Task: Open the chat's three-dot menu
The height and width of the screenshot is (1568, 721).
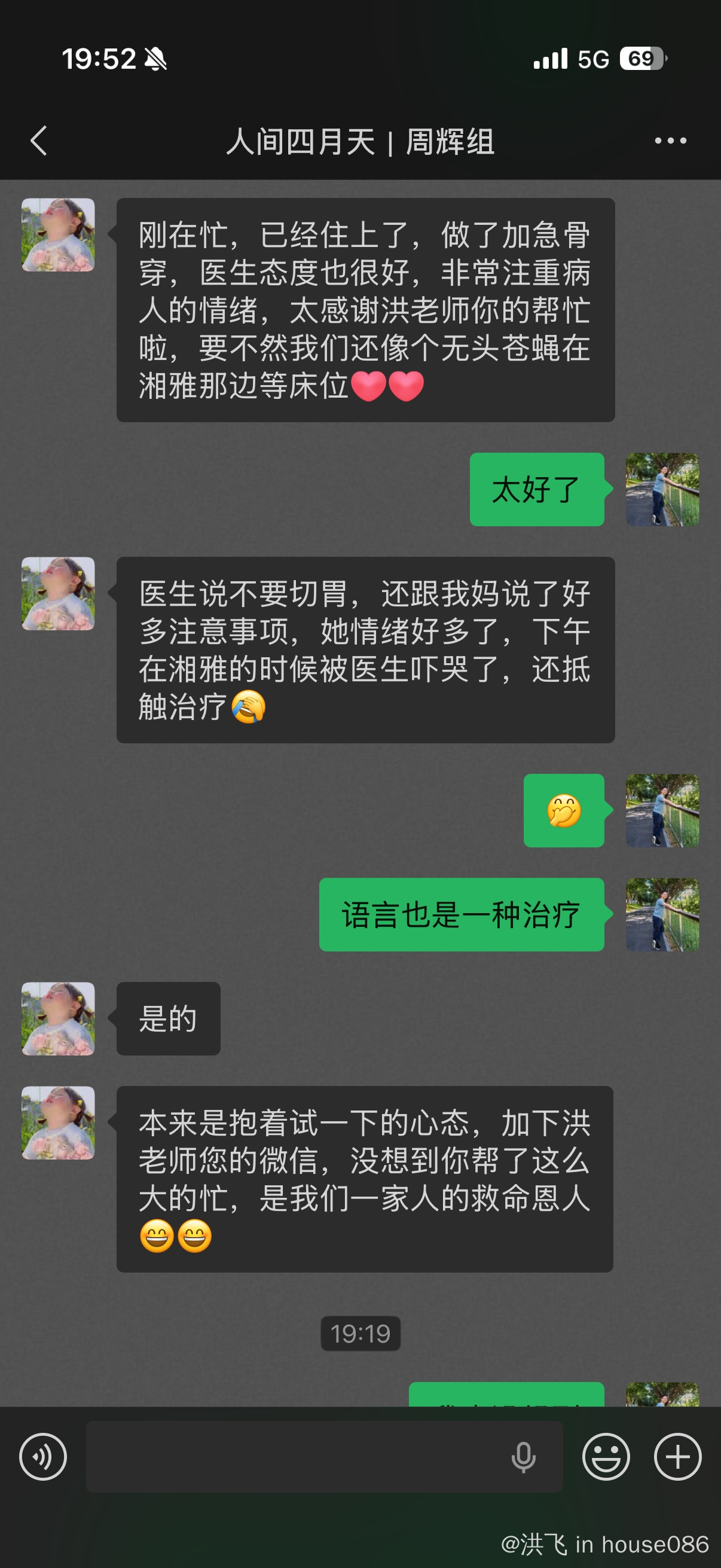Action: [670, 141]
